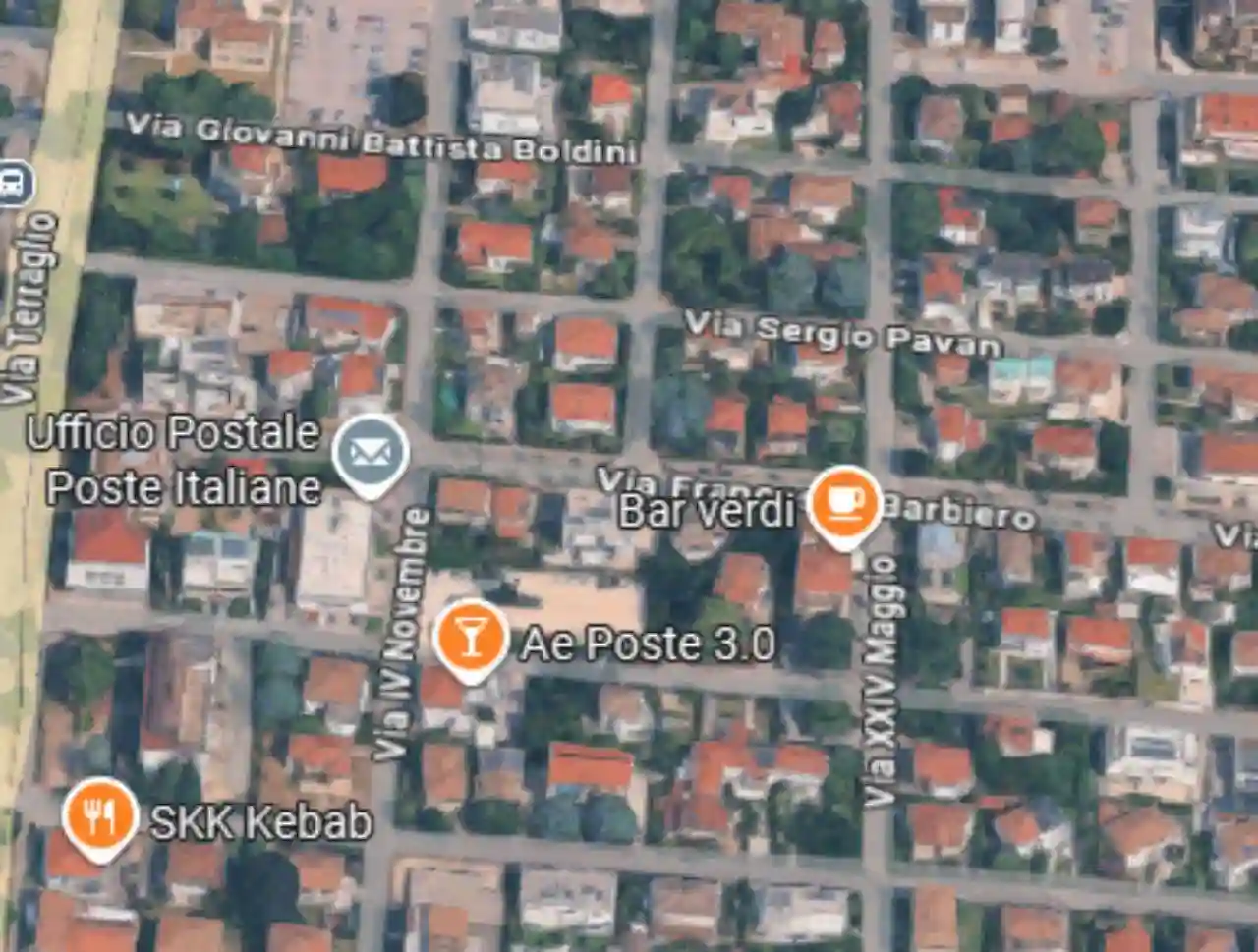Tap the bus stop icon on Via Terraglio
The height and width of the screenshot is (952, 1258).
16,184
